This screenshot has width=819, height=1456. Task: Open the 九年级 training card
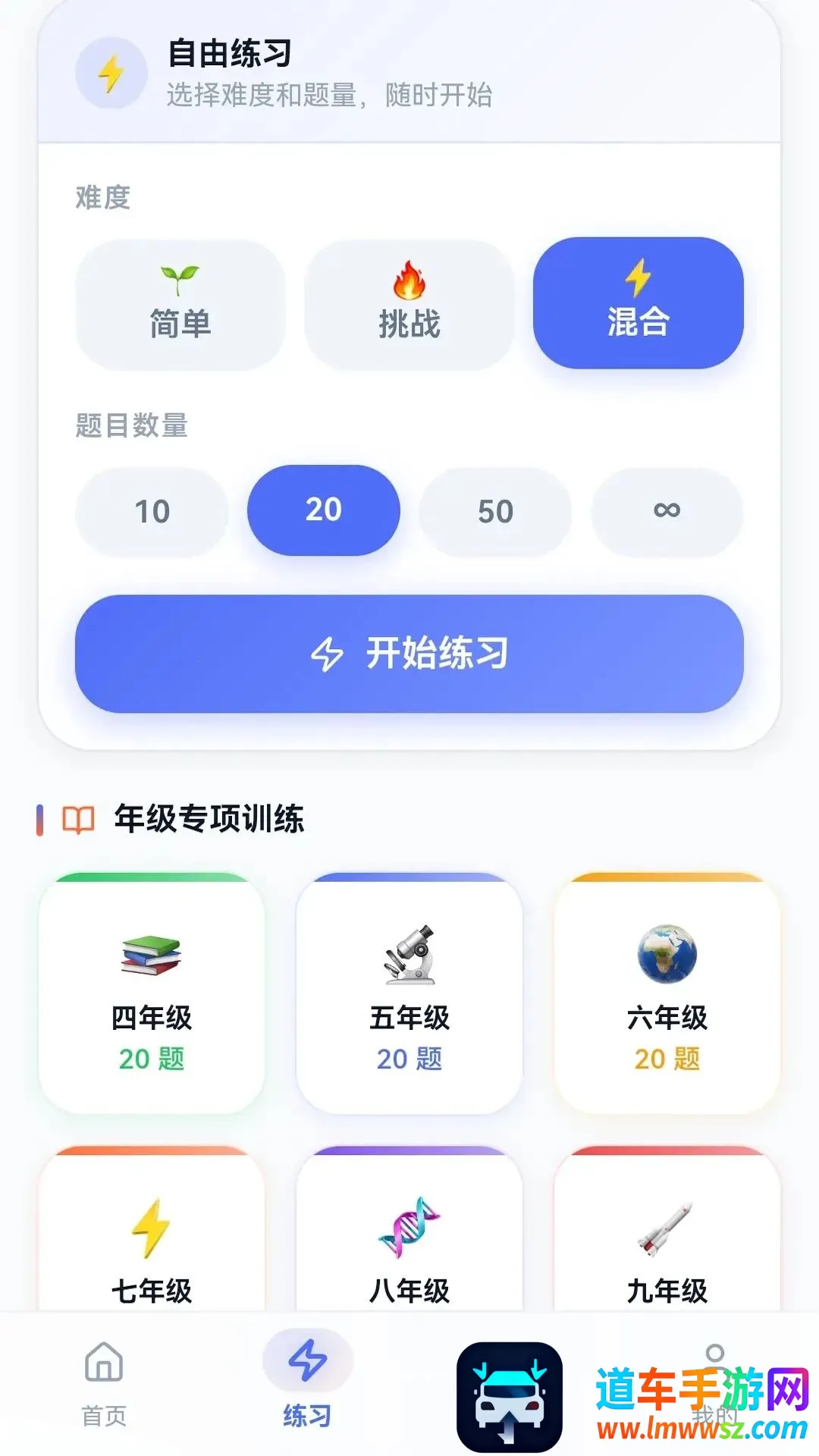click(x=667, y=1230)
